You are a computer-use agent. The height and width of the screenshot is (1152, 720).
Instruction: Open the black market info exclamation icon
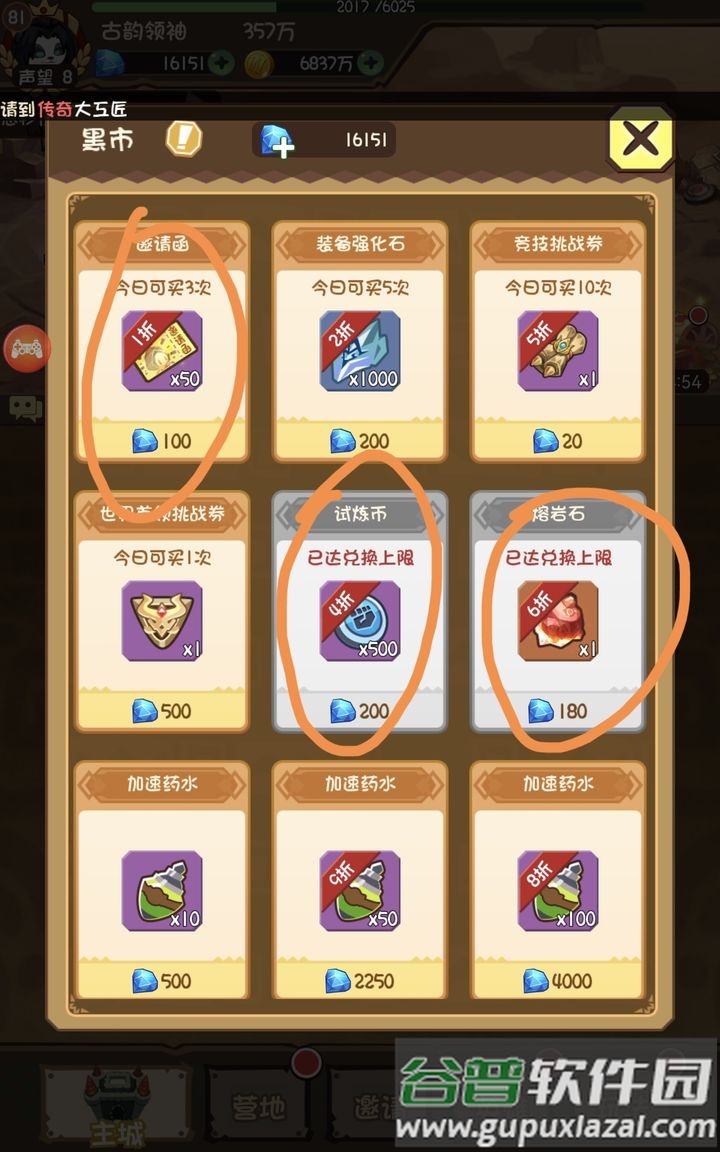[184, 139]
